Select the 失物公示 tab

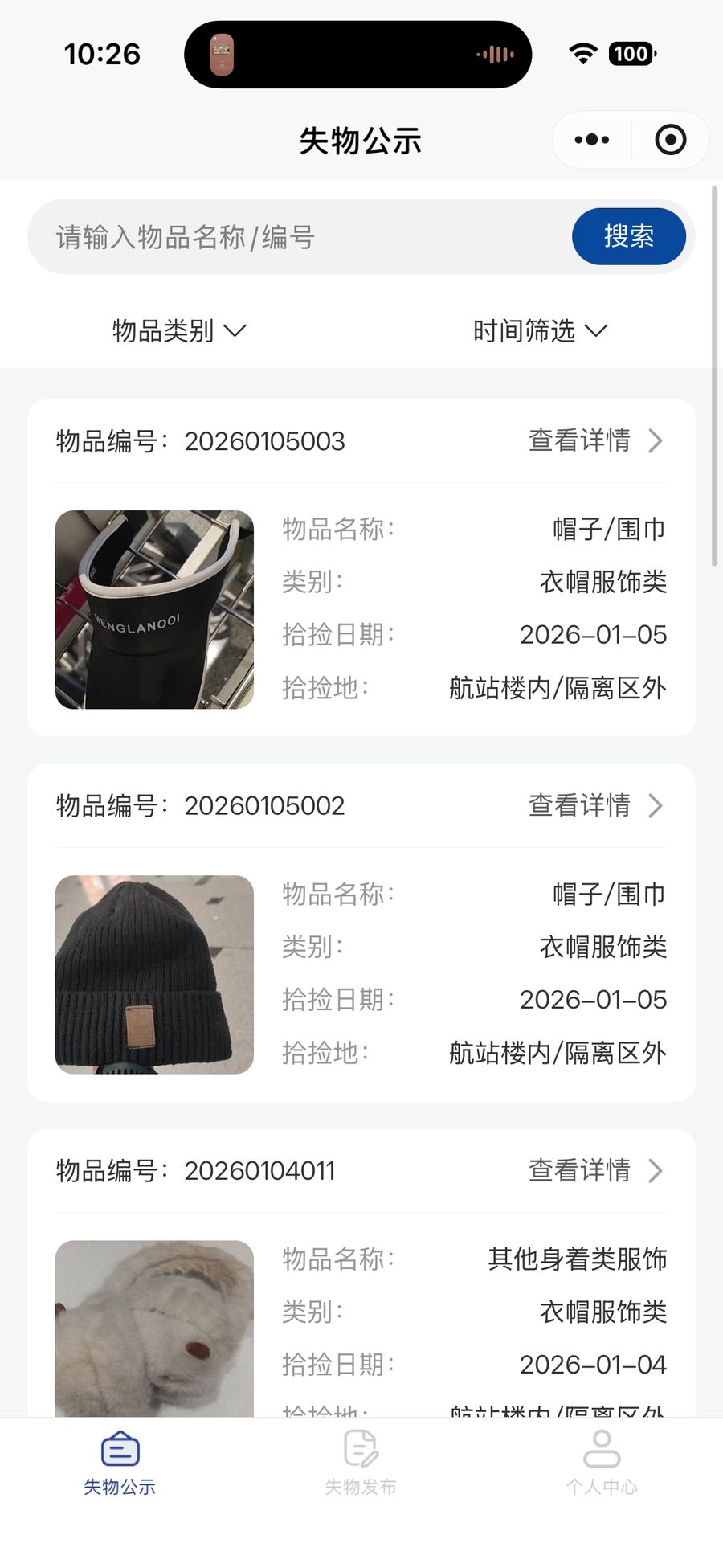tap(120, 1462)
